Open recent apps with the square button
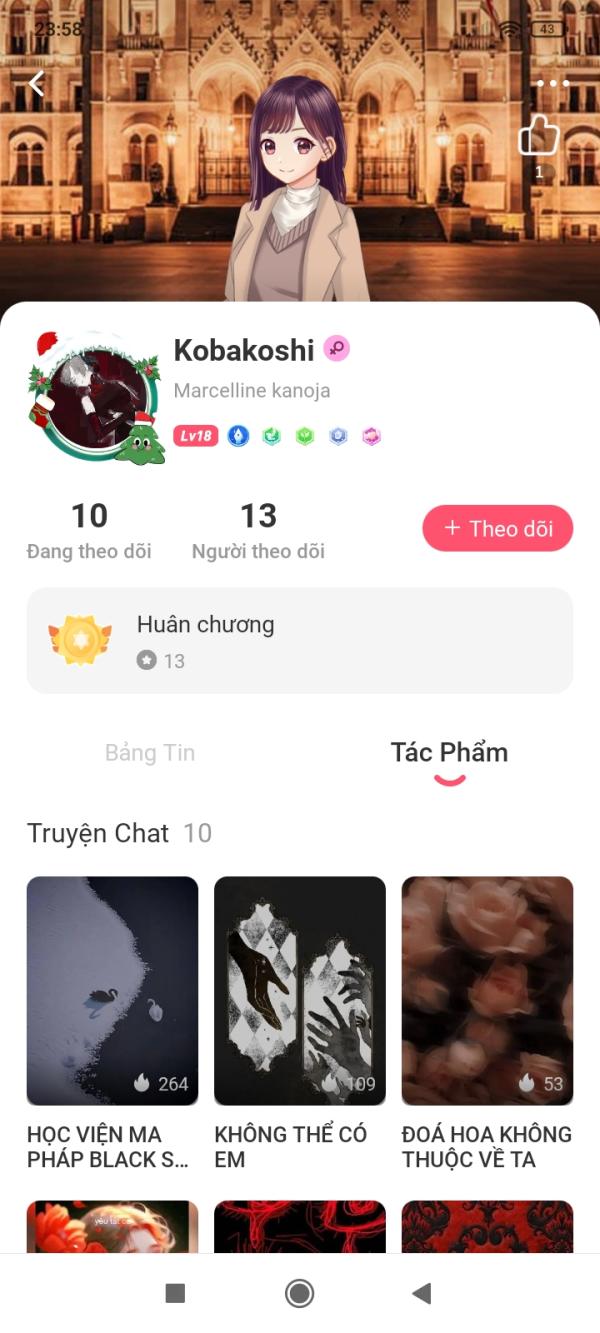 point(175,1293)
